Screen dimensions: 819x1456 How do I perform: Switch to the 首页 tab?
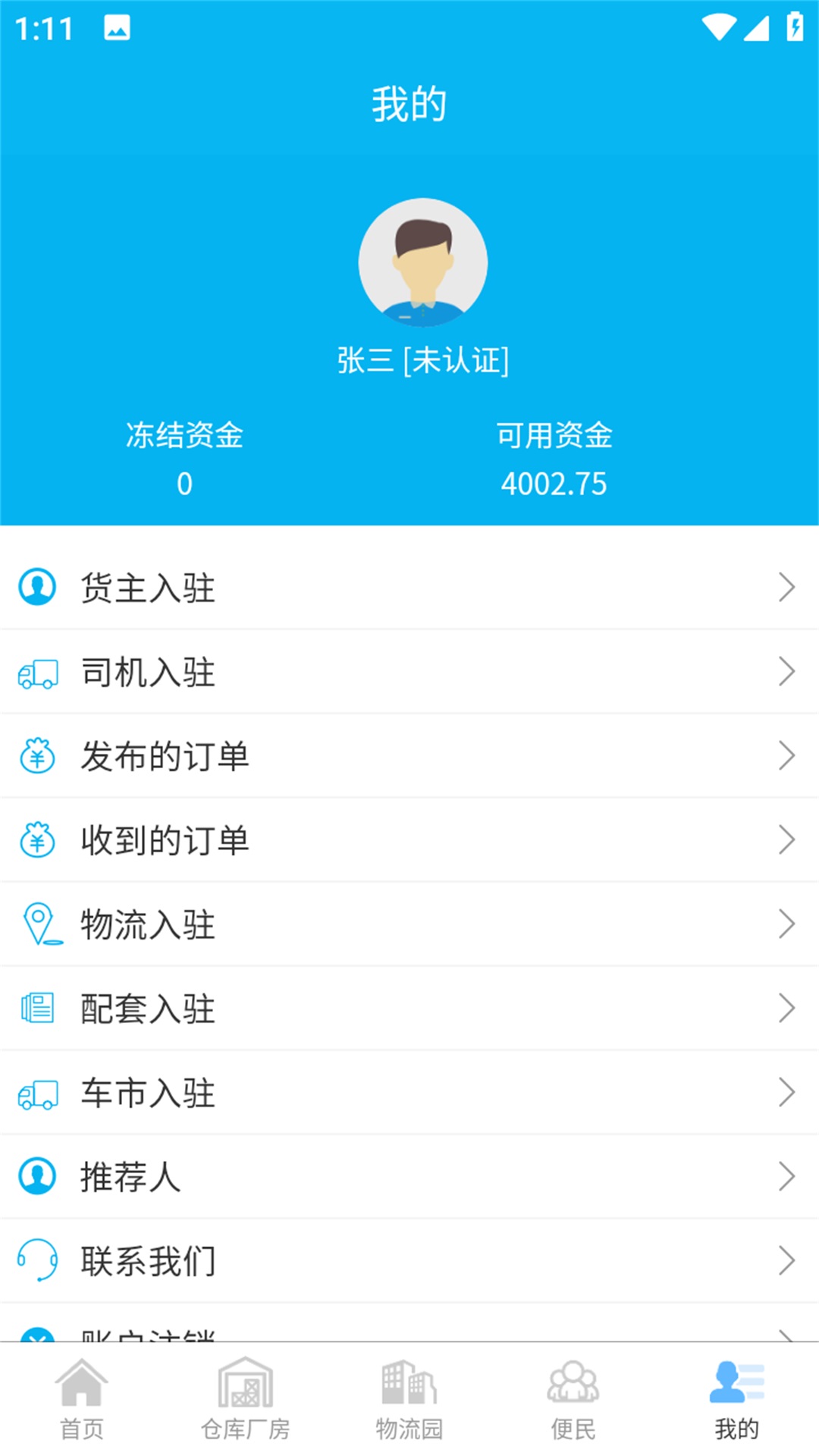click(82, 1399)
